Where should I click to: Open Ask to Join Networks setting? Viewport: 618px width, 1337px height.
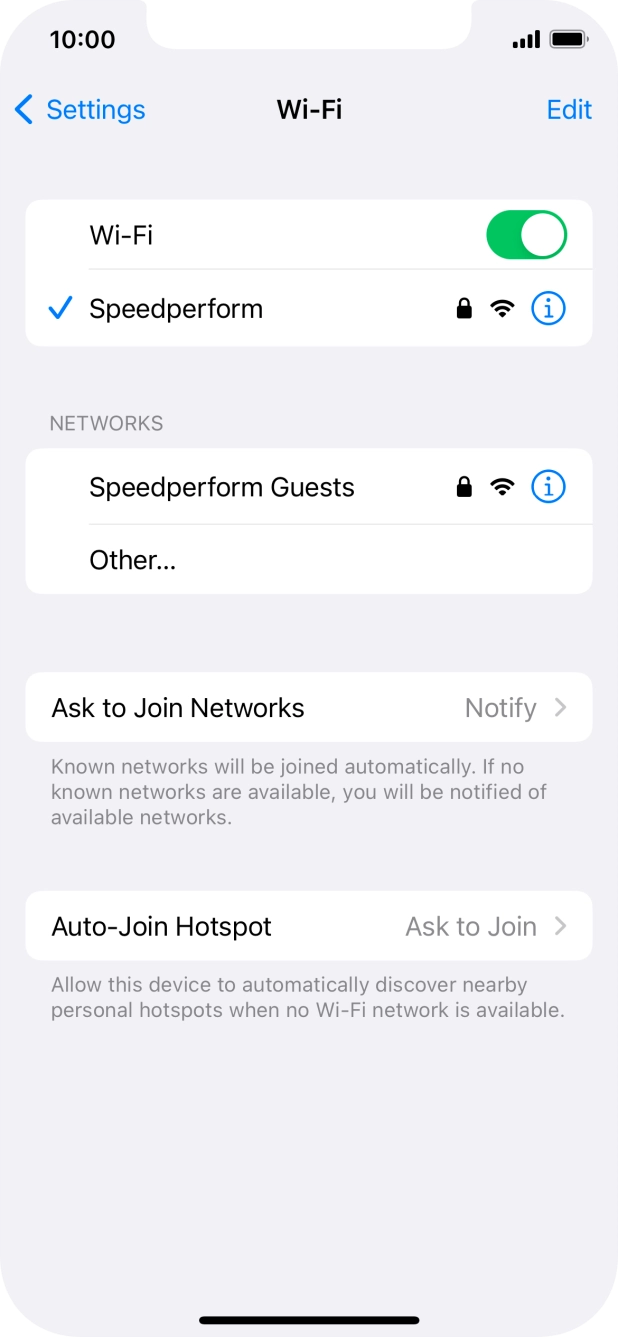click(x=309, y=708)
